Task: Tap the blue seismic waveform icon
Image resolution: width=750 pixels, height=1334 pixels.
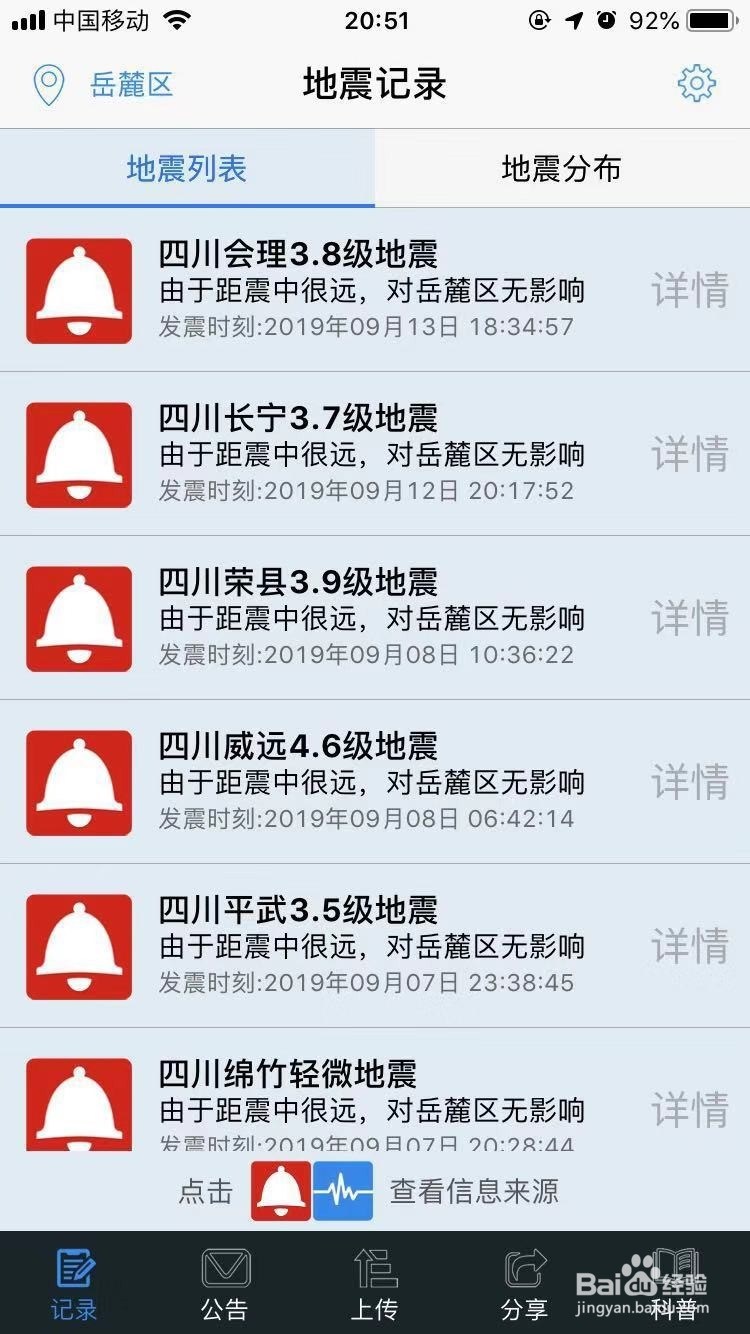Action: click(x=343, y=1192)
